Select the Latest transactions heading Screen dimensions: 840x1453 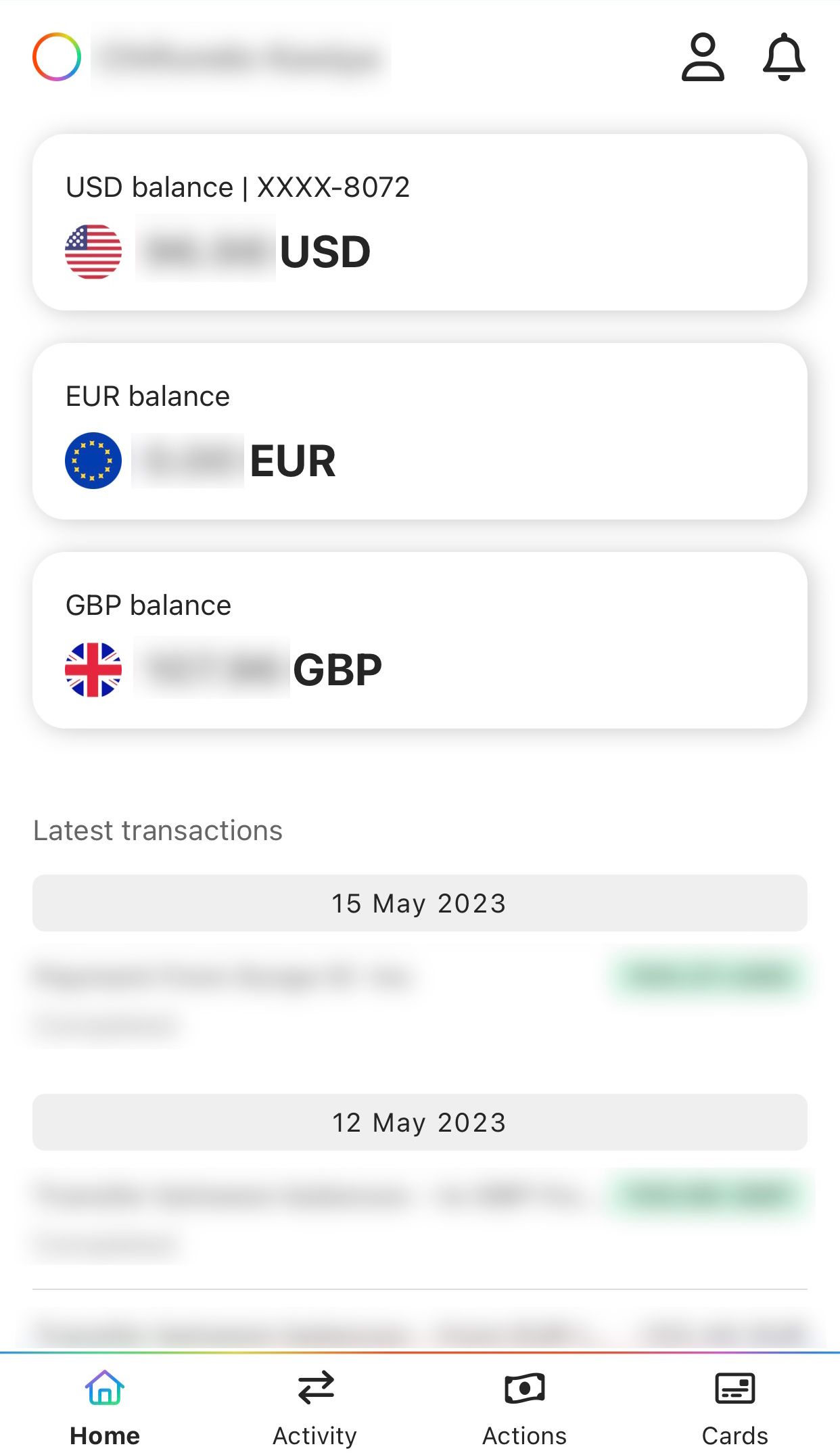(158, 830)
